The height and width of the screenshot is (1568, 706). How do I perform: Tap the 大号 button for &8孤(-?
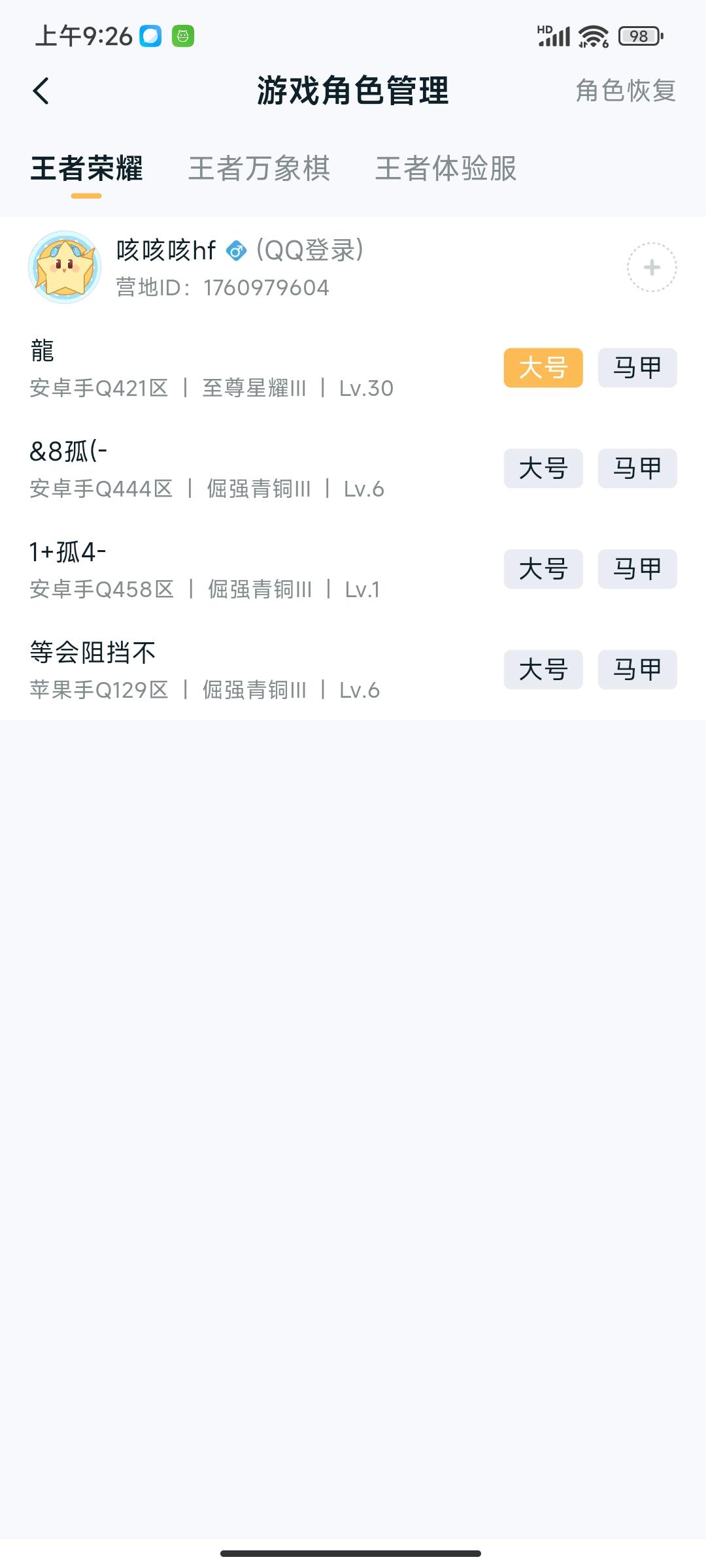pyautogui.click(x=543, y=468)
